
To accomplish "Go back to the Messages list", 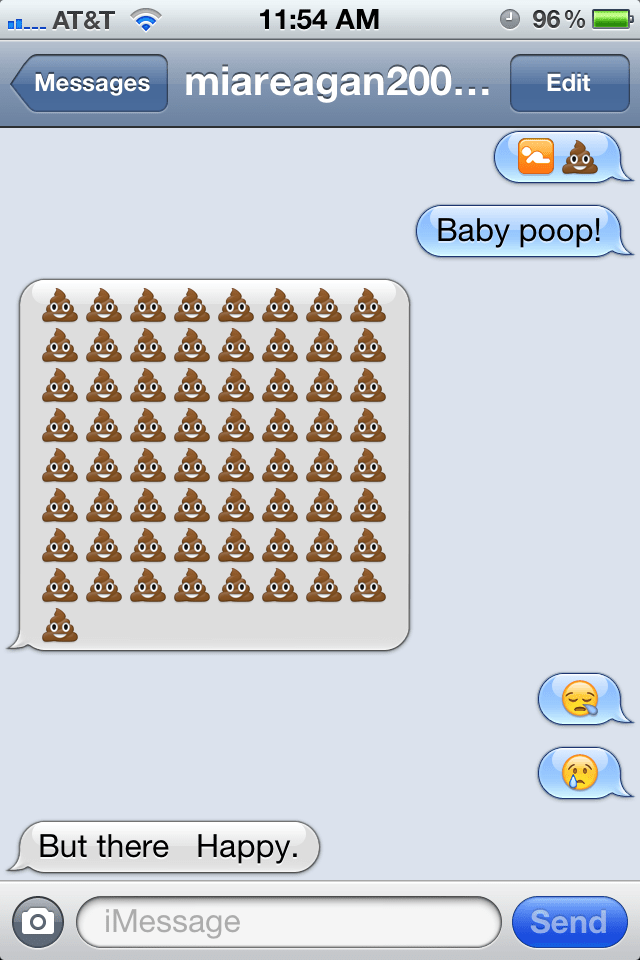I will [90, 83].
